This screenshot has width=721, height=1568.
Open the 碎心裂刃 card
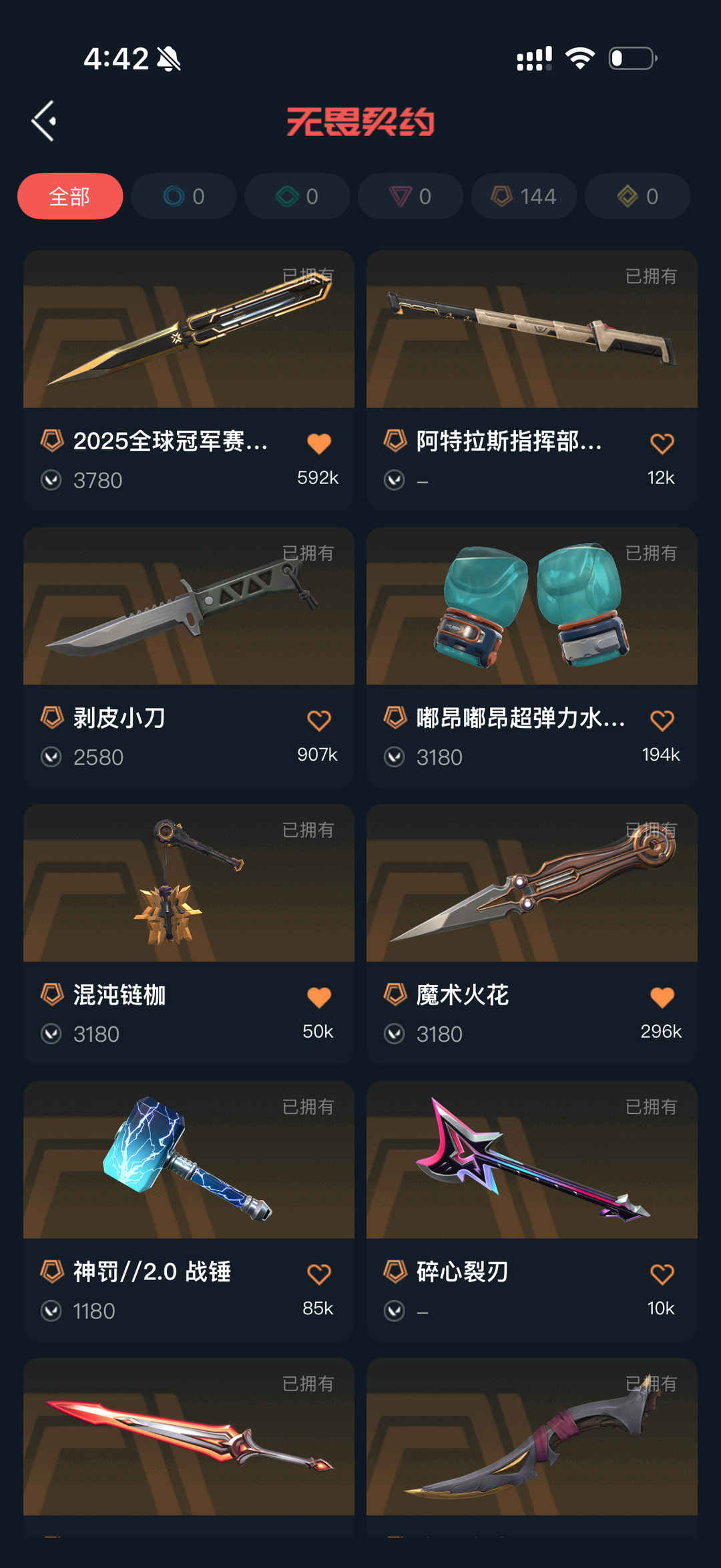point(532,1212)
